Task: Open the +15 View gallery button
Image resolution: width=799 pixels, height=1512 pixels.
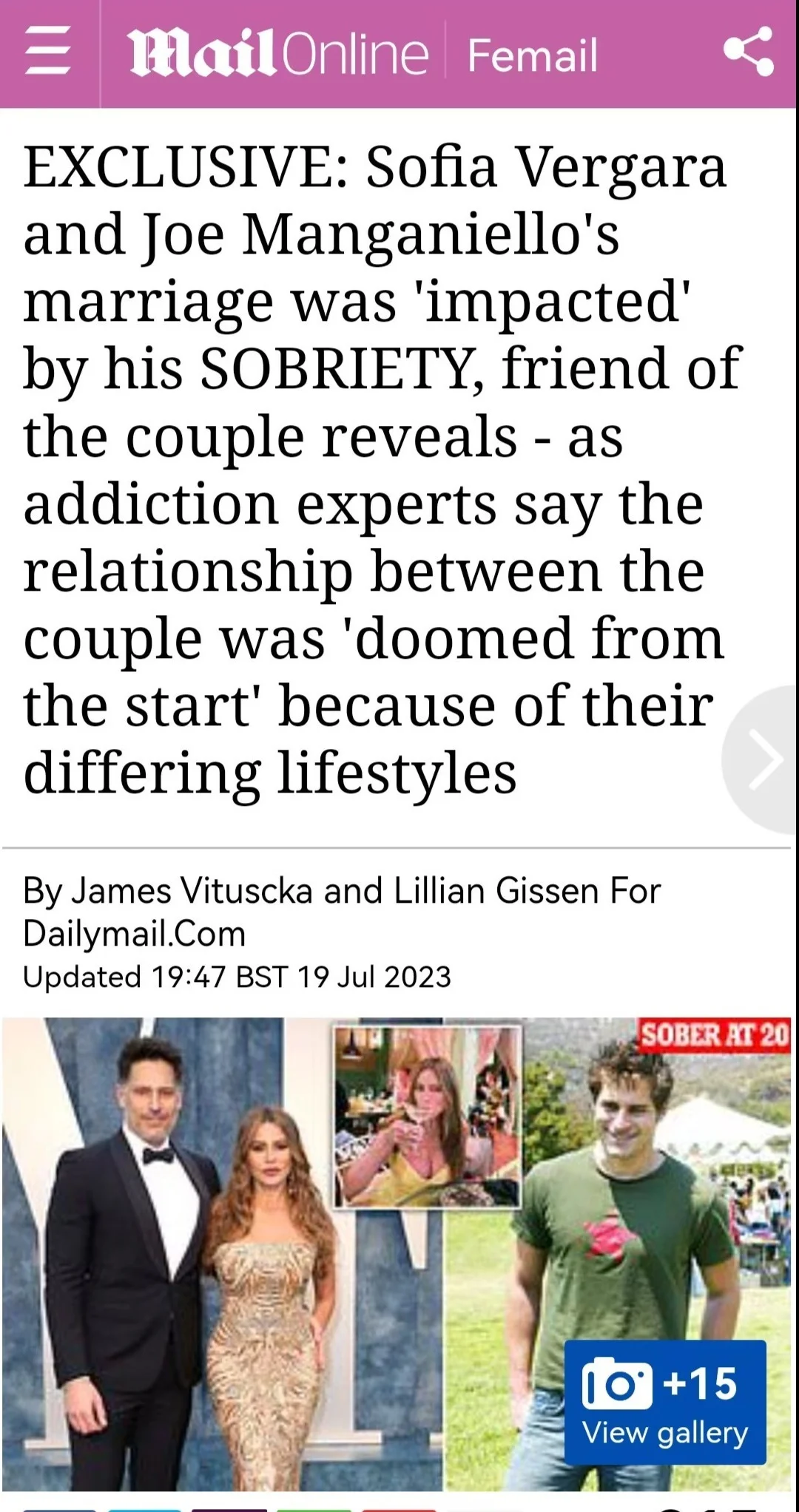Action: click(664, 1402)
